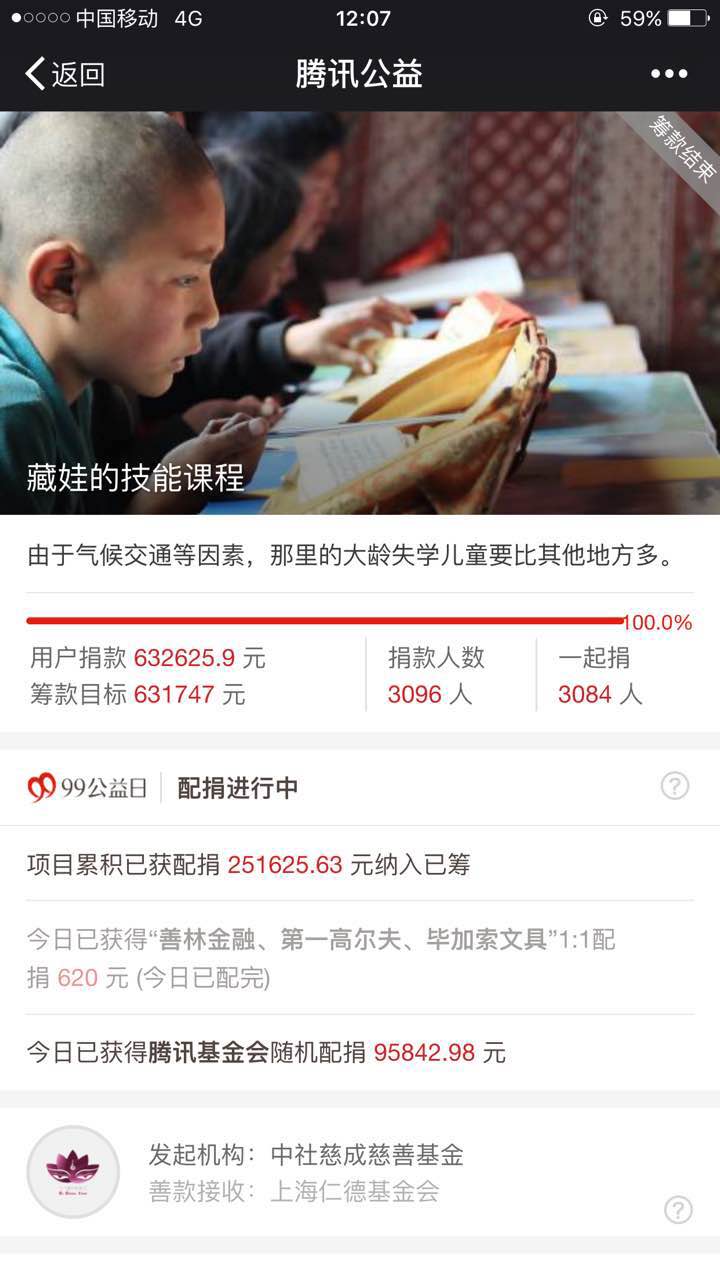
Task: View the 中社慈成慈善基金 organizer details
Action: pyautogui.click(x=366, y=1156)
